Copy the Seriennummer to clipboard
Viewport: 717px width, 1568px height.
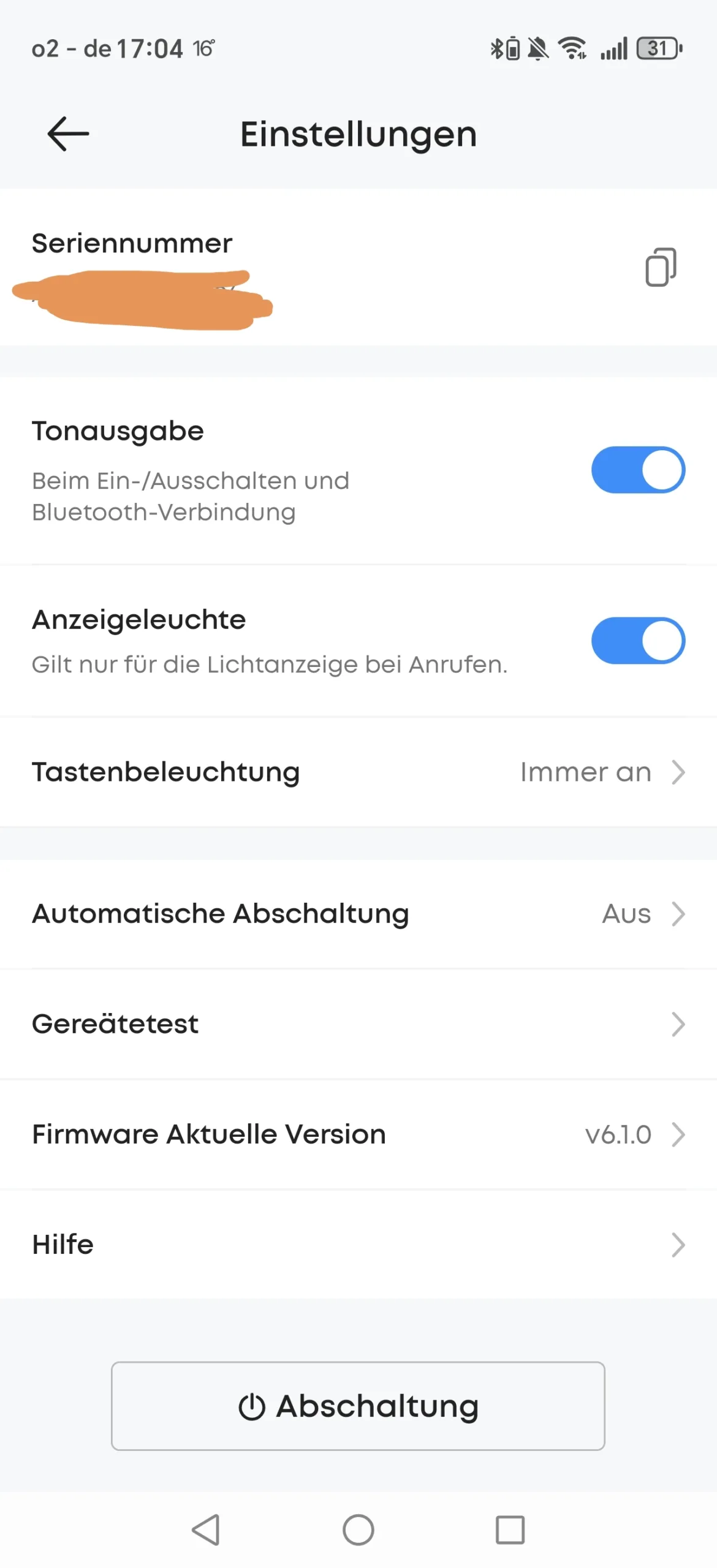(x=660, y=267)
